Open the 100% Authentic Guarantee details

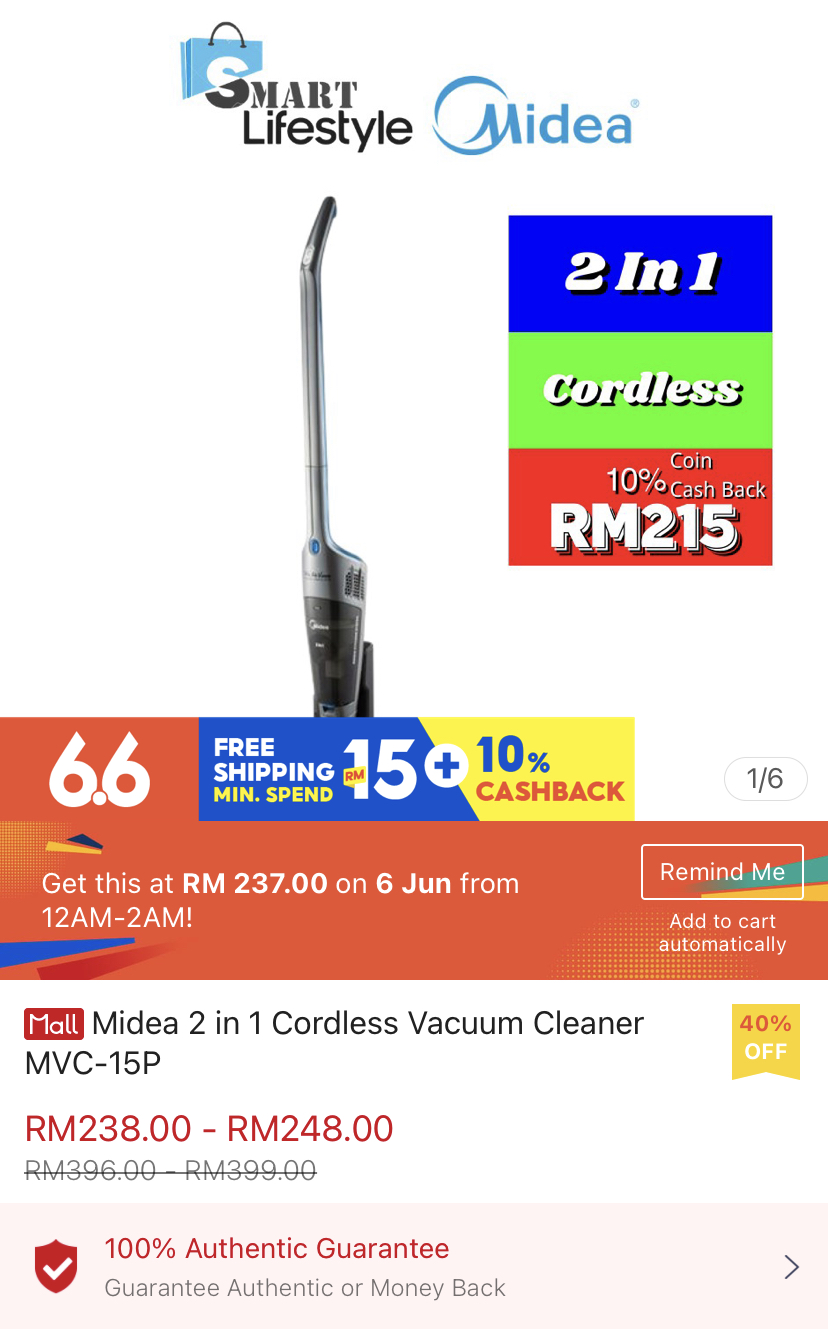coord(414,1267)
